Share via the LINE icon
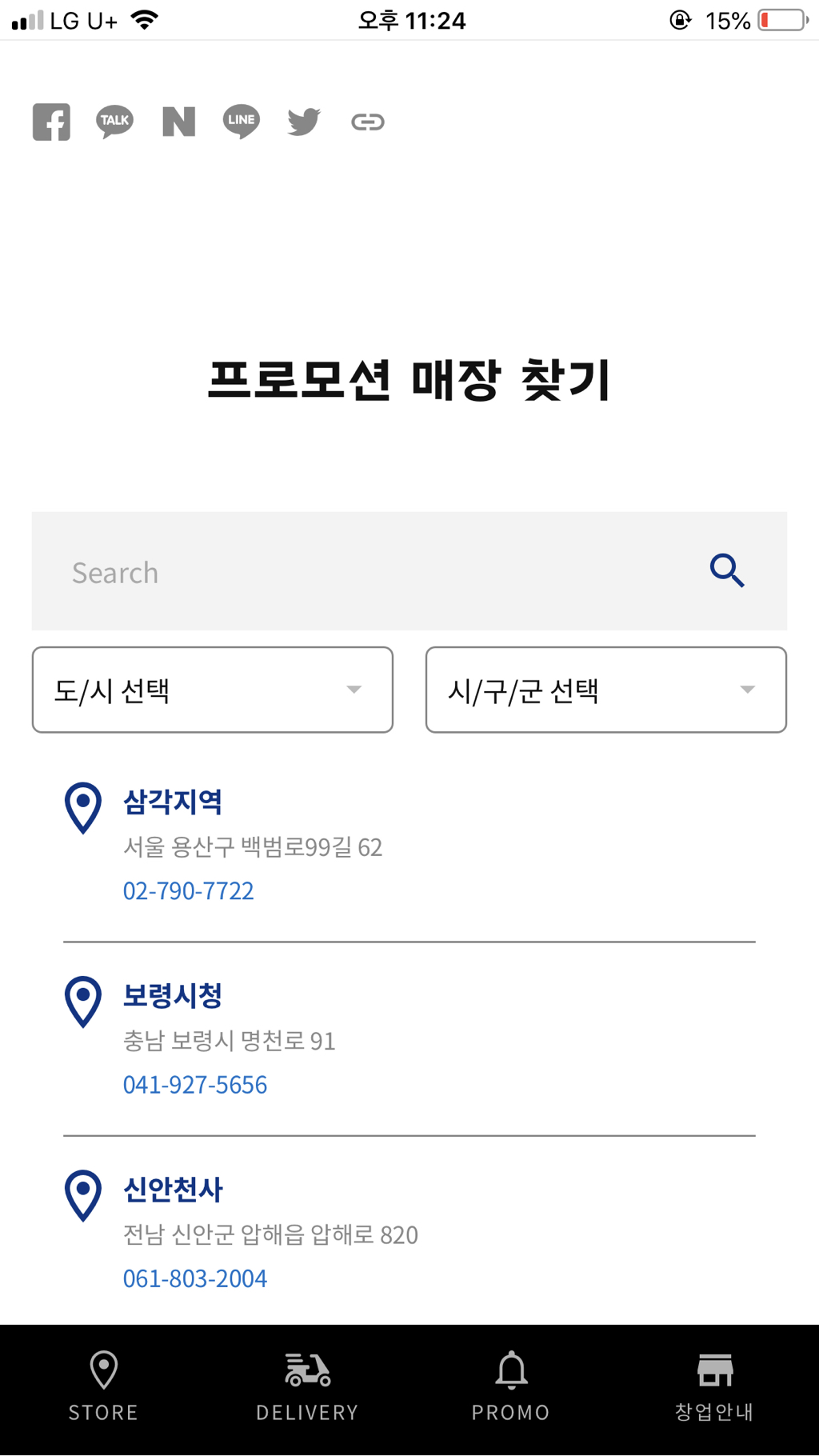The image size is (819, 1456). click(242, 122)
